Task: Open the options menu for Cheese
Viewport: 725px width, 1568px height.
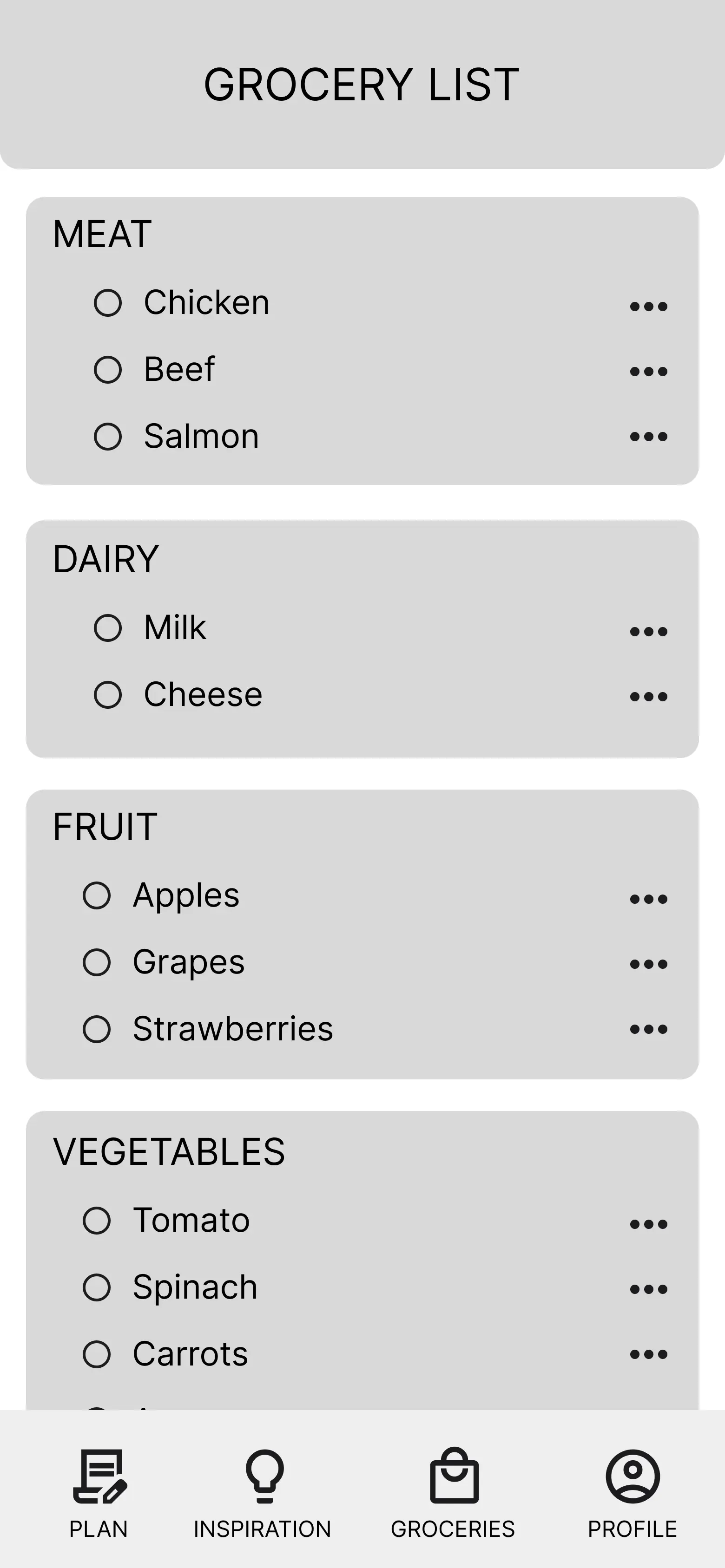Action: point(648,696)
